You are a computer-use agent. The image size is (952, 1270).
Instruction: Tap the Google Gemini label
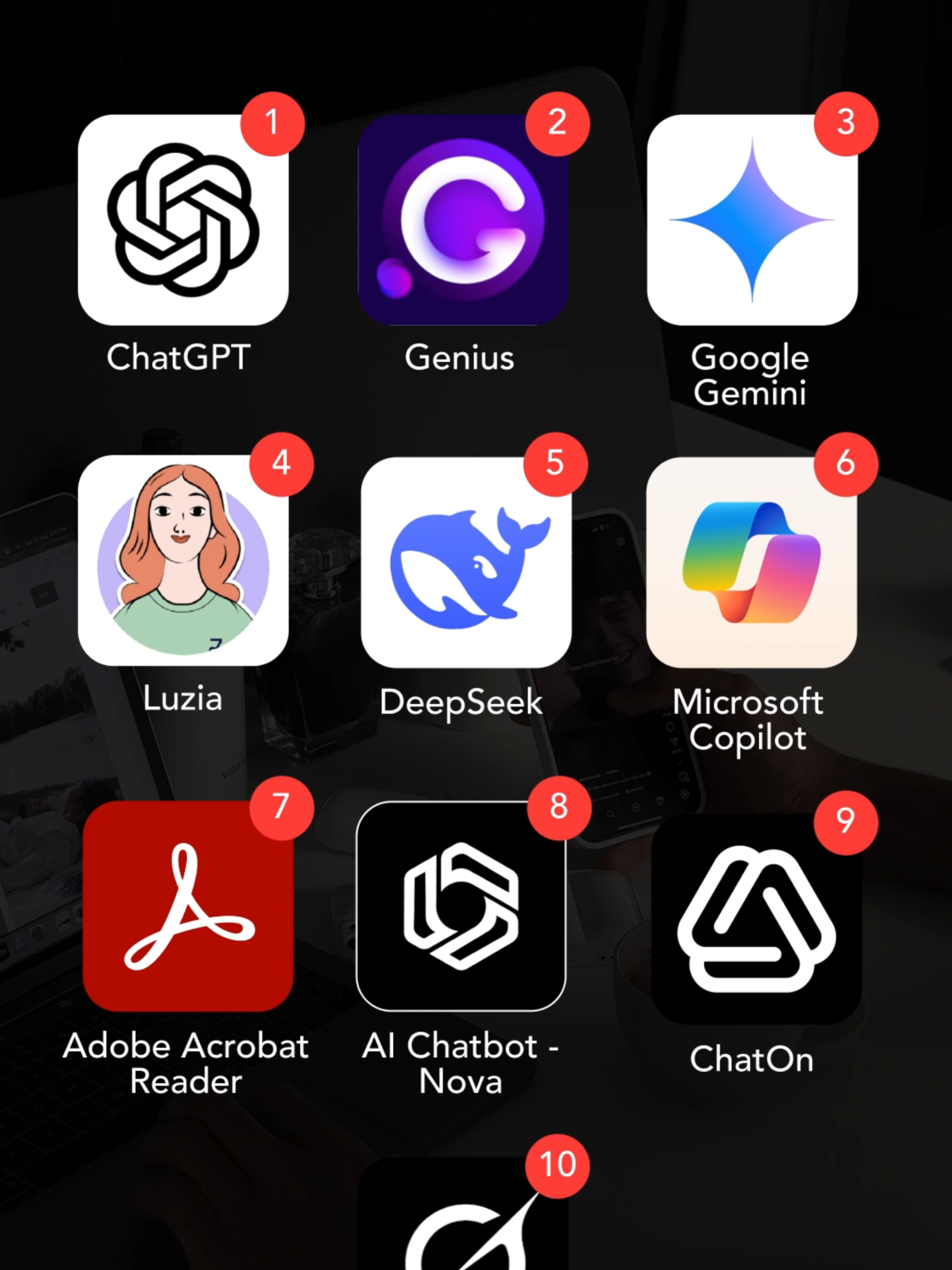coord(749,378)
